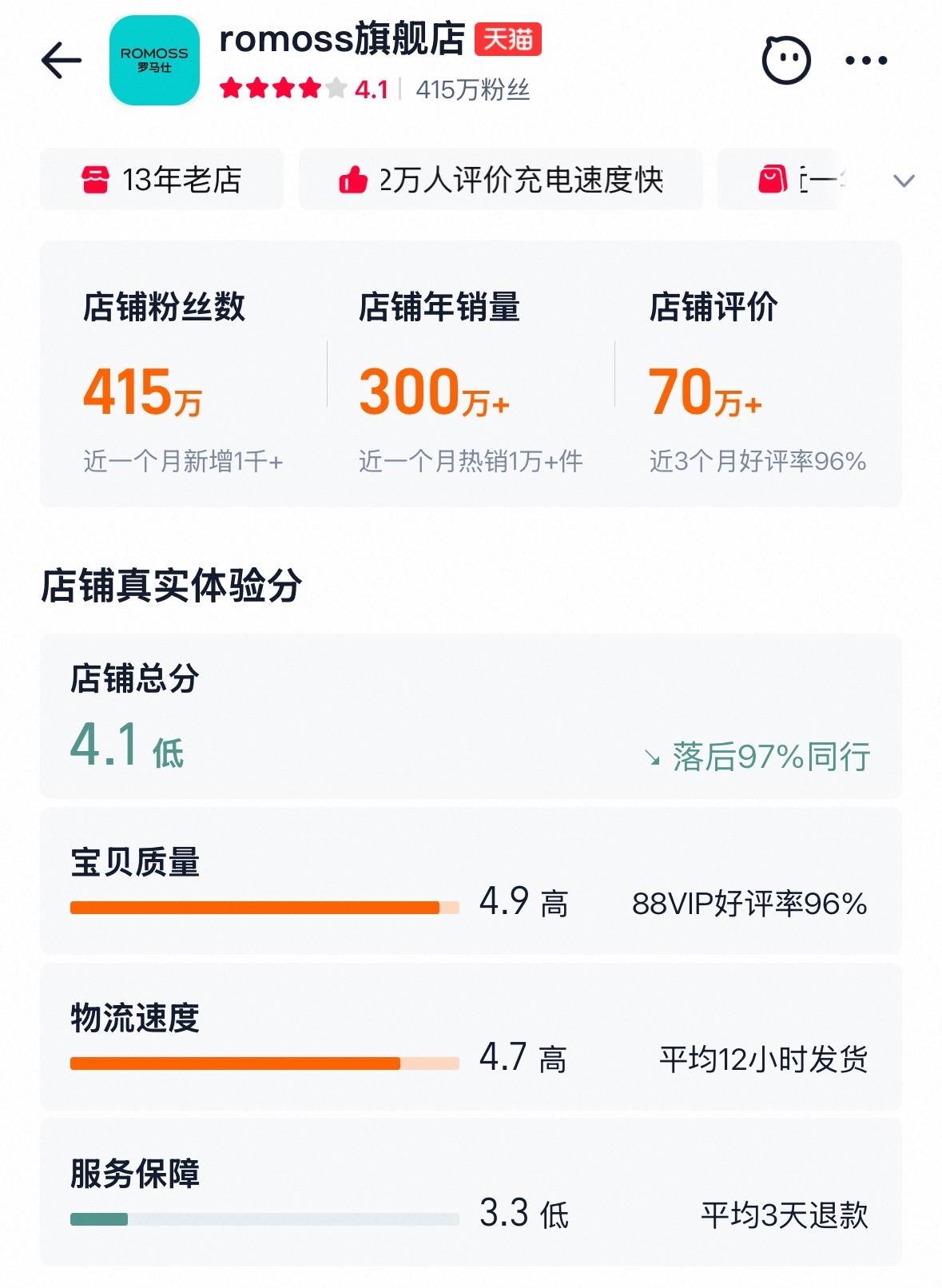
Task: Open the 2万人评价充电速度快 chip
Action: point(501,180)
